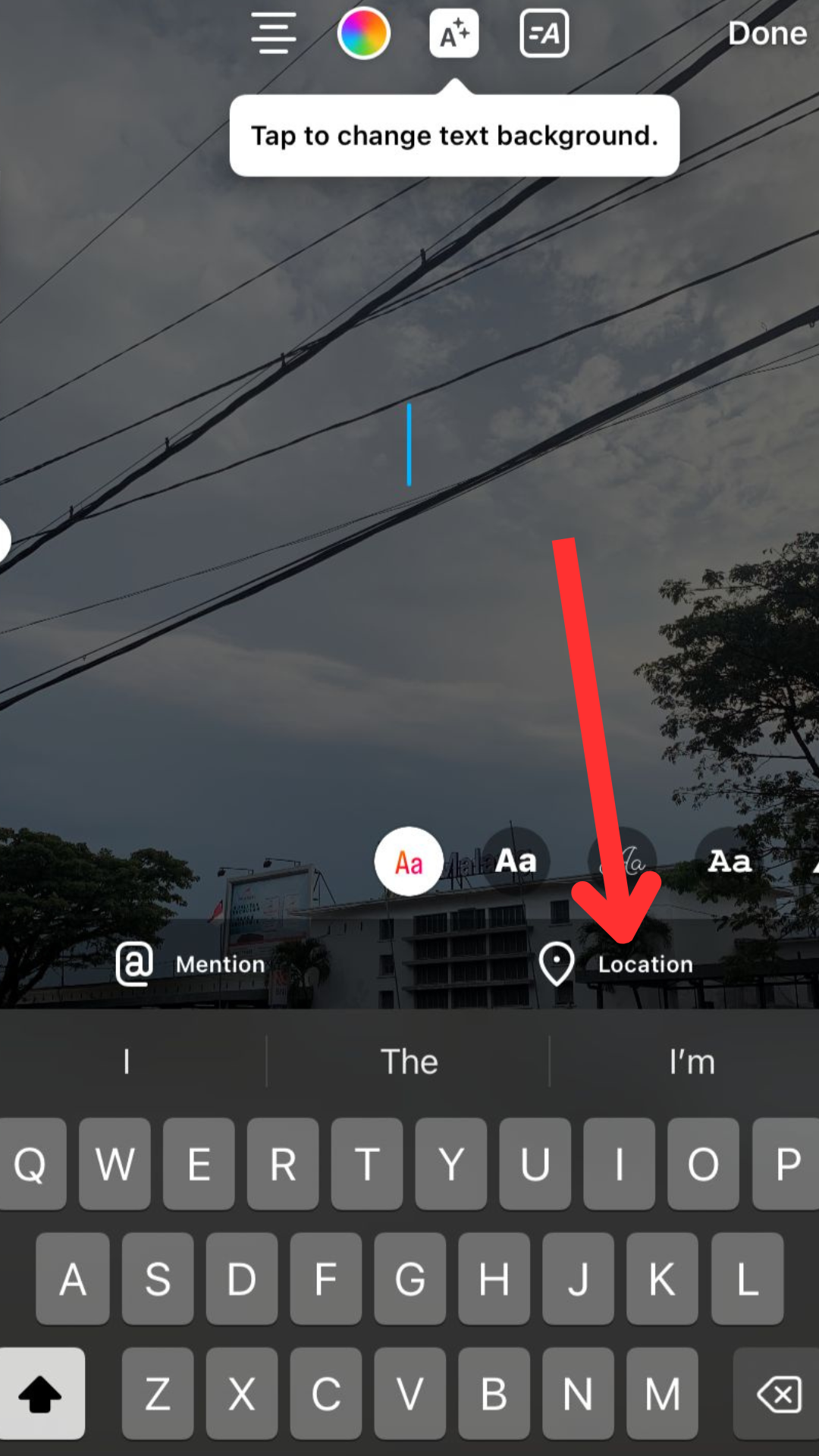819x1456 pixels.
Task: Select the second bold Aa font
Action: pyautogui.click(x=516, y=861)
